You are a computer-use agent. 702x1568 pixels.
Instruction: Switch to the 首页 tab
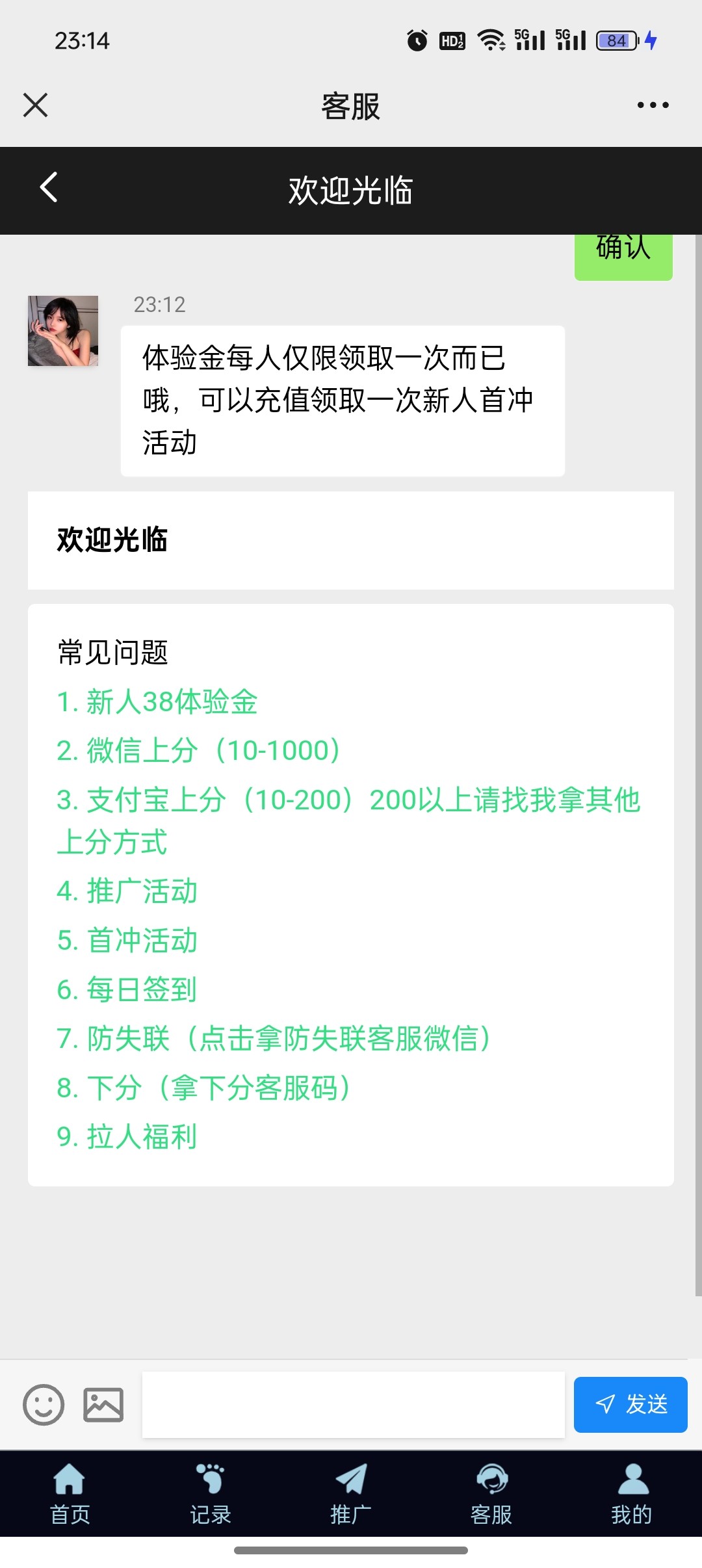click(70, 1495)
